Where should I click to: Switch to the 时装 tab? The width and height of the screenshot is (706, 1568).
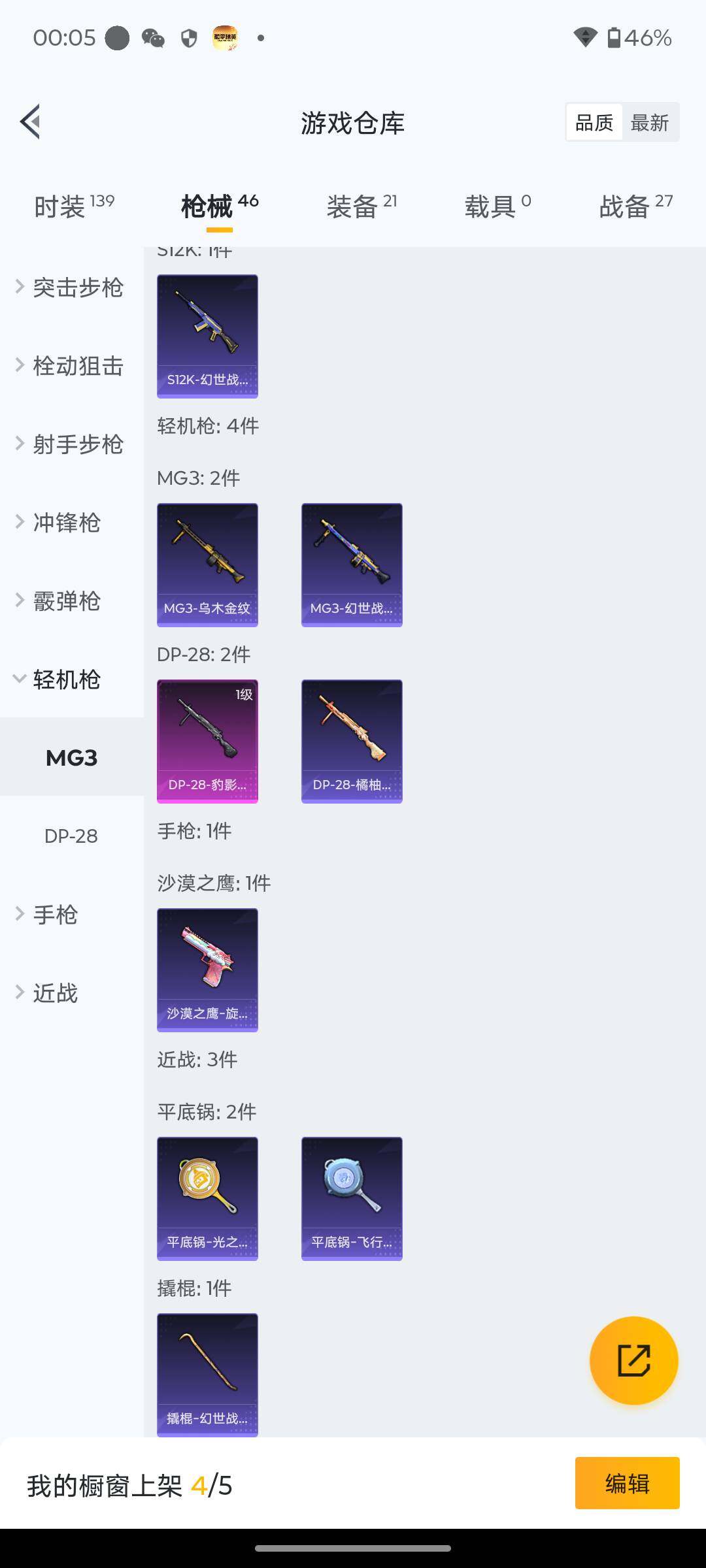point(73,206)
